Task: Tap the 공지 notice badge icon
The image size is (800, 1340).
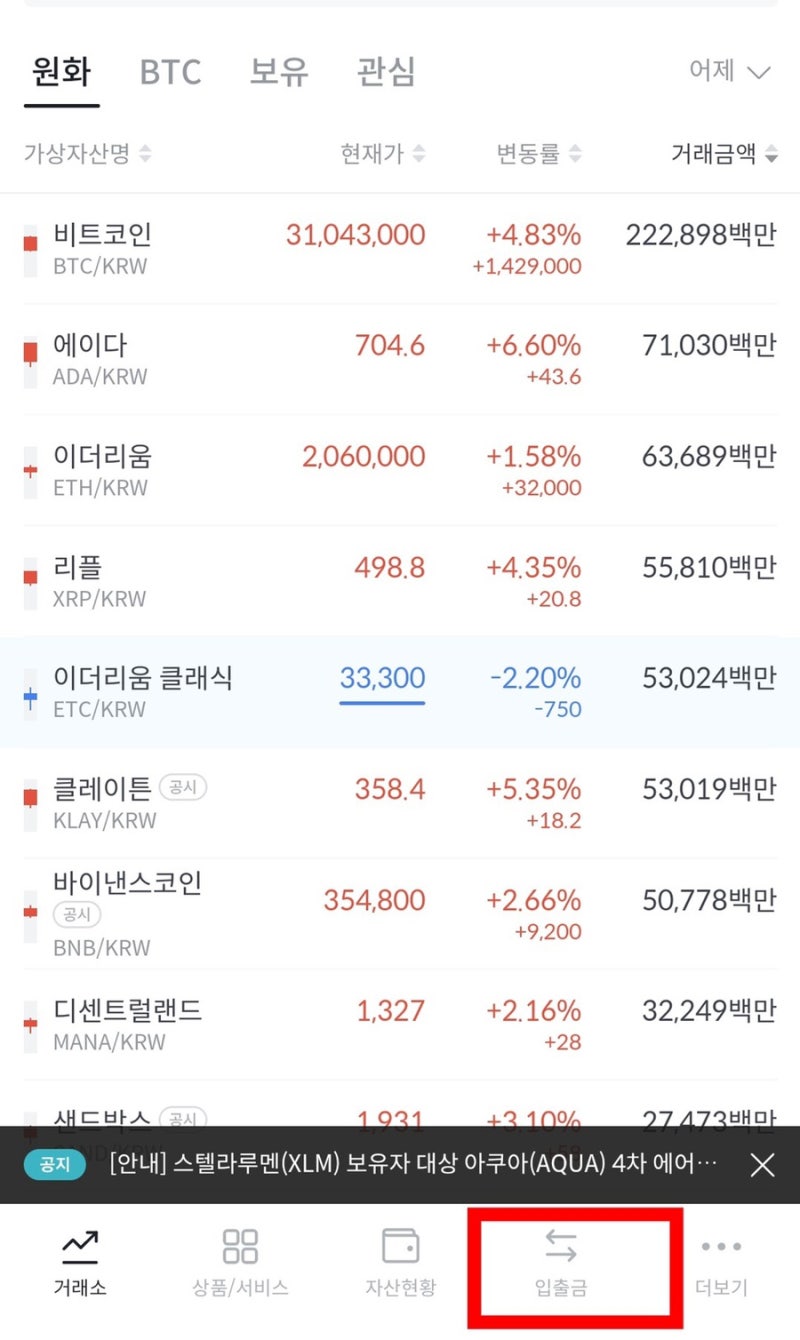Action: click(x=54, y=1165)
